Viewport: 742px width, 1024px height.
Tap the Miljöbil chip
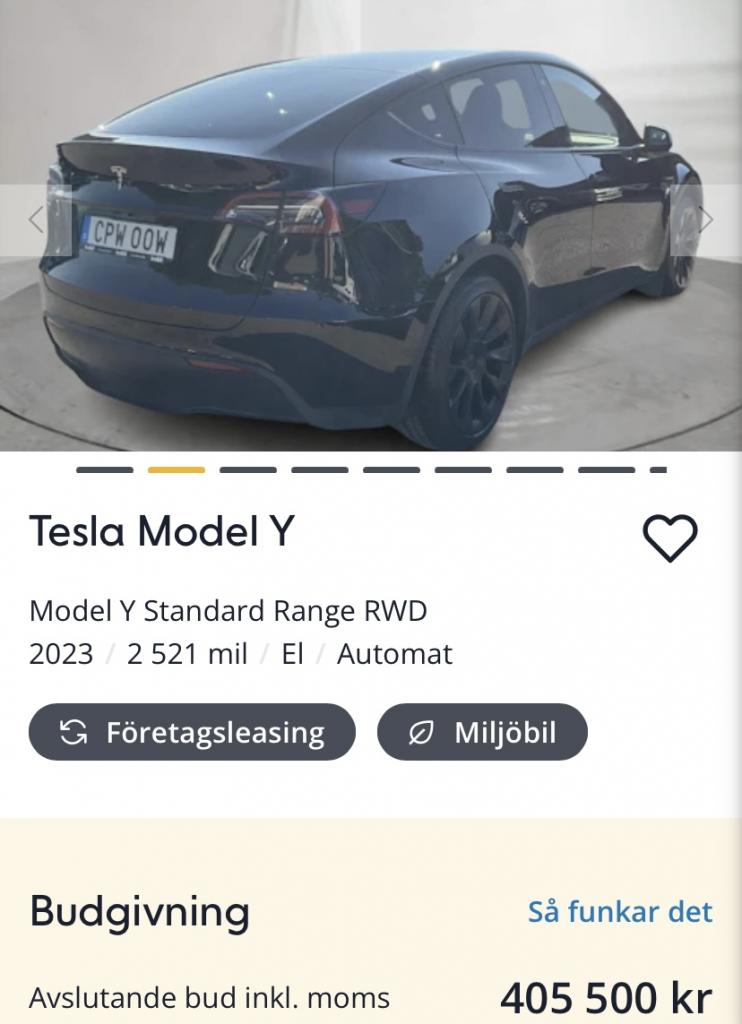click(x=482, y=733)
